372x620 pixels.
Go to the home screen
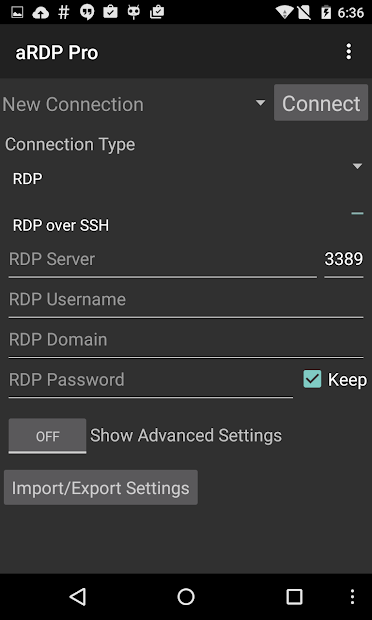coord(186,597)
